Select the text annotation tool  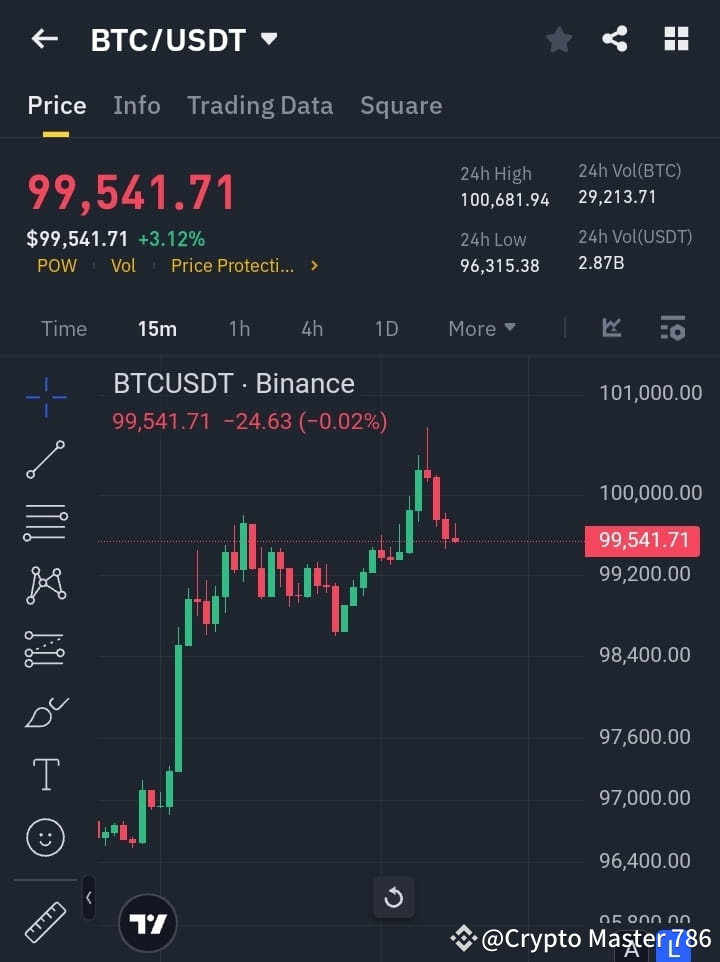45,774
